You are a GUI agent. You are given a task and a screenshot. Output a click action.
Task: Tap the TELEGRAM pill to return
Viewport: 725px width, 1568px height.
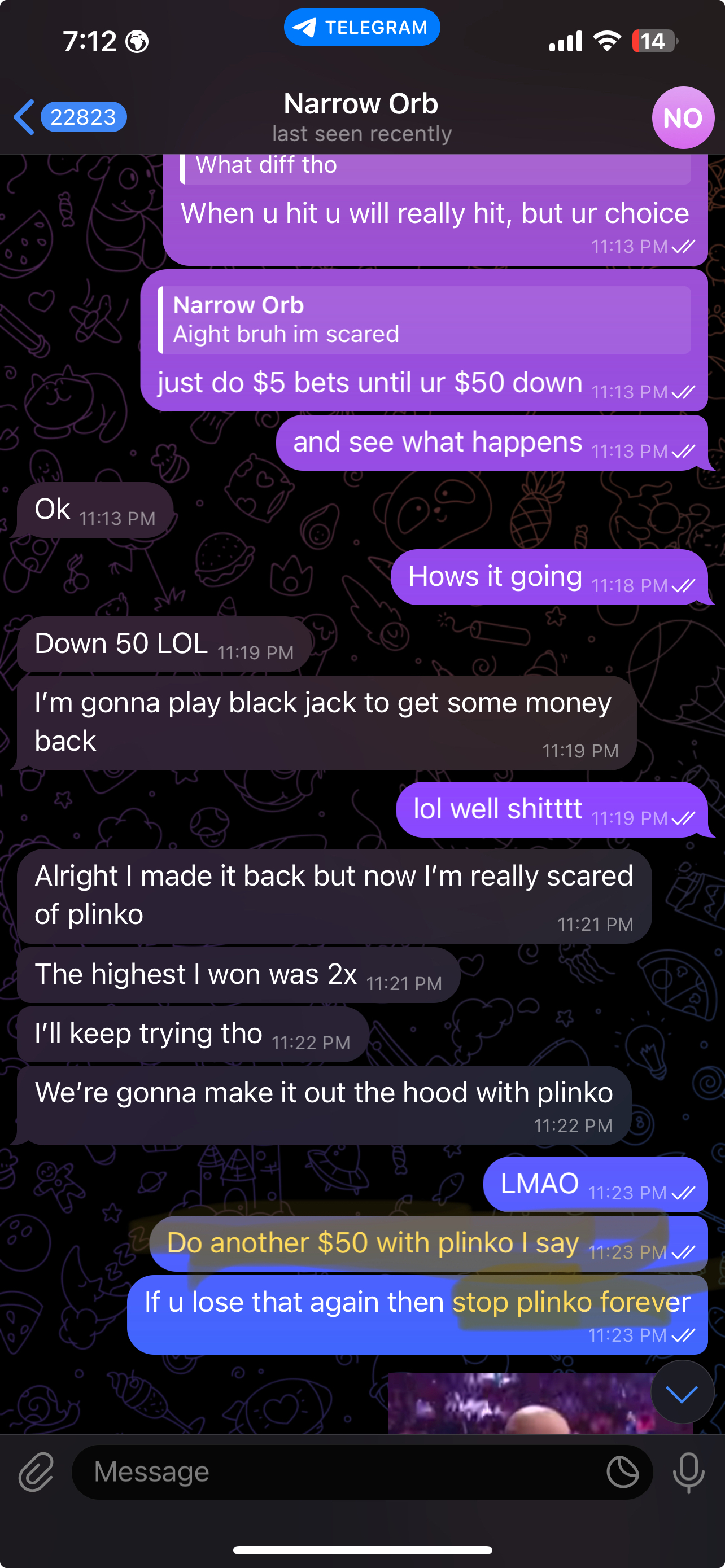361,28
